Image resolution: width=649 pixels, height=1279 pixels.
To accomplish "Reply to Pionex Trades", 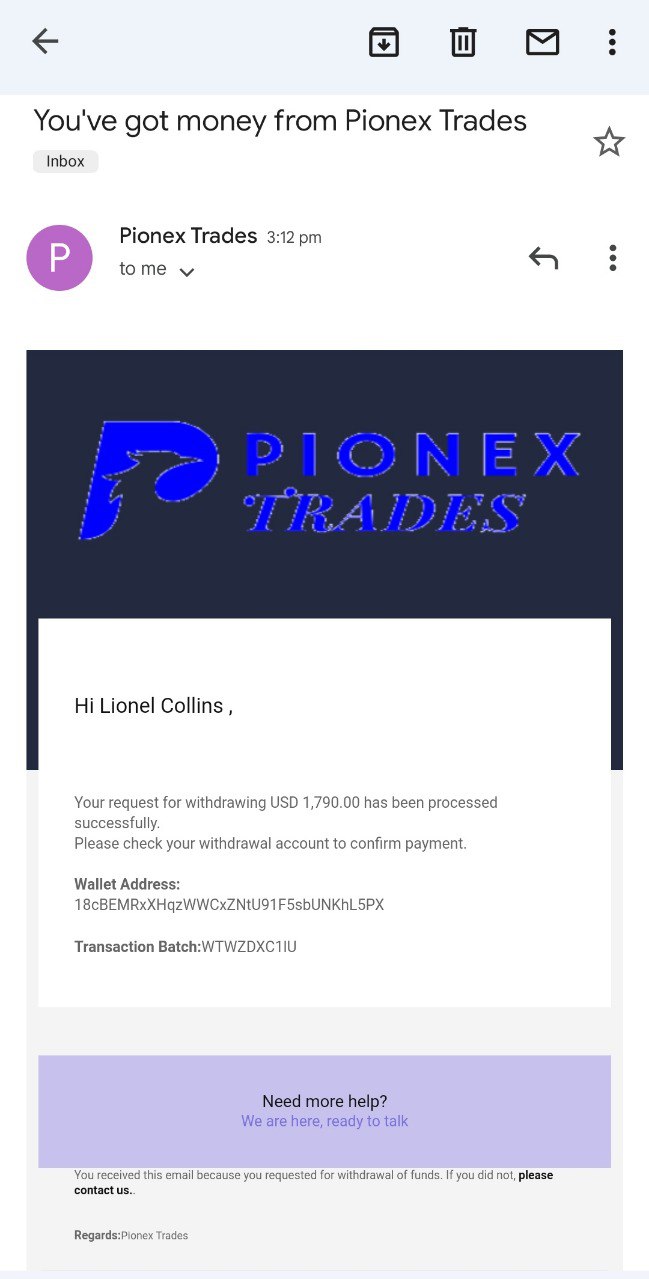I will tap(543, 258).
